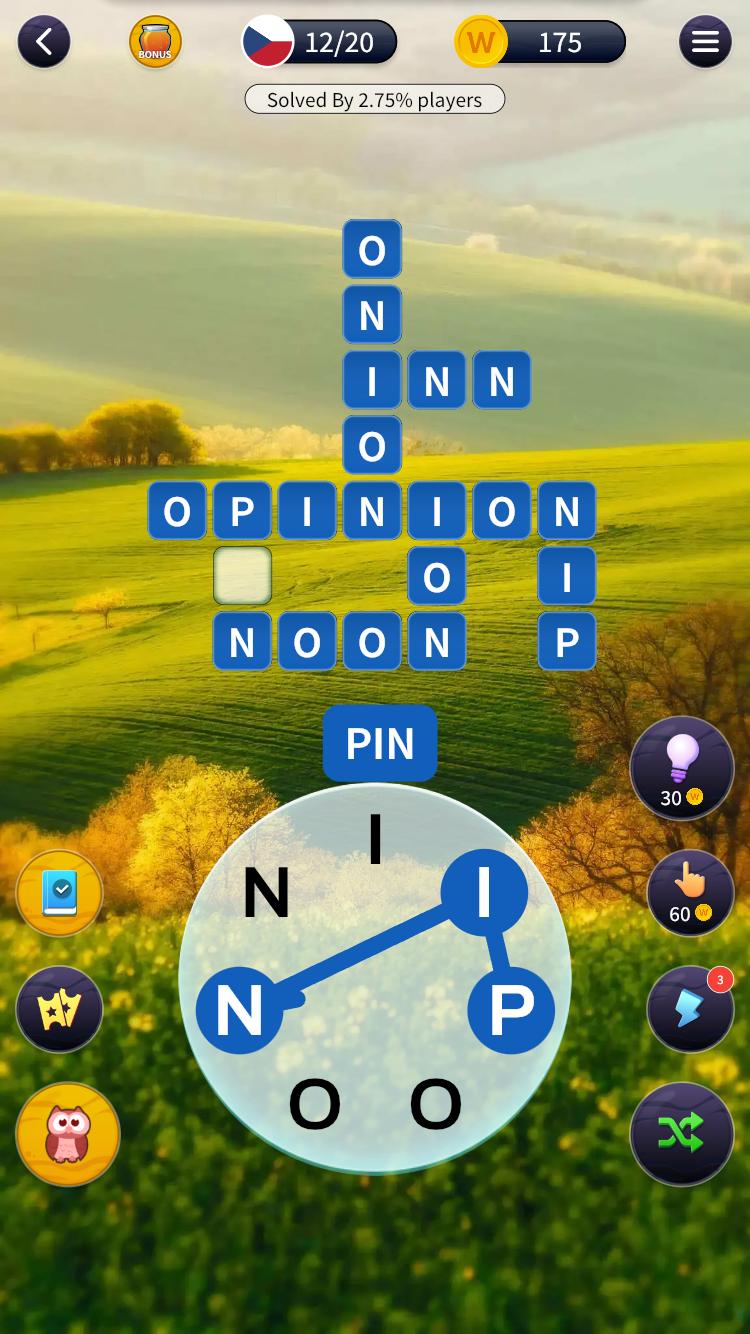
Task: Shuffle the letters in the wheel
Action: tap(682, 1134)
